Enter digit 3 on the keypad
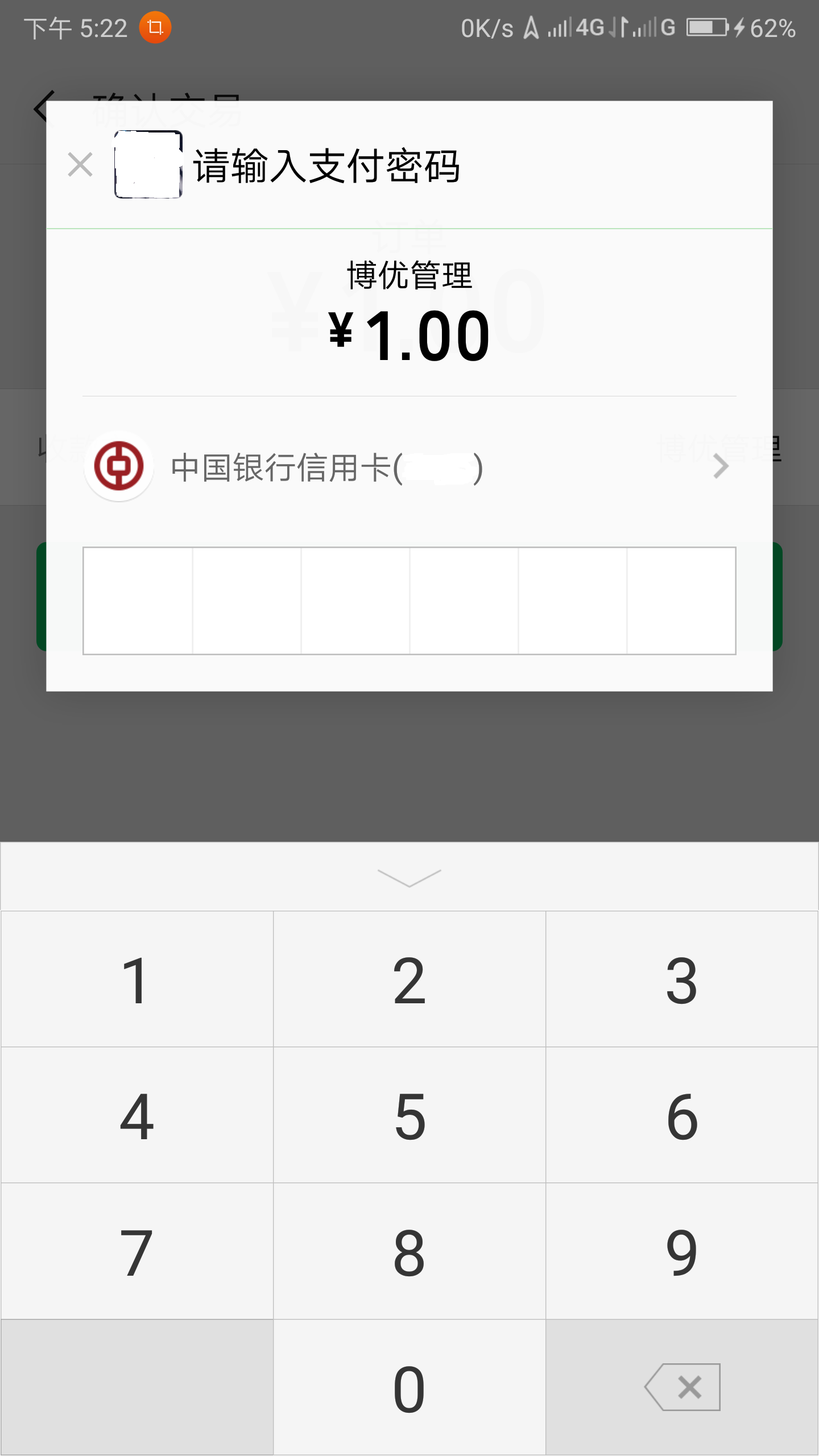This screenshot has width=819, height=1456. (x=682, y=979)
